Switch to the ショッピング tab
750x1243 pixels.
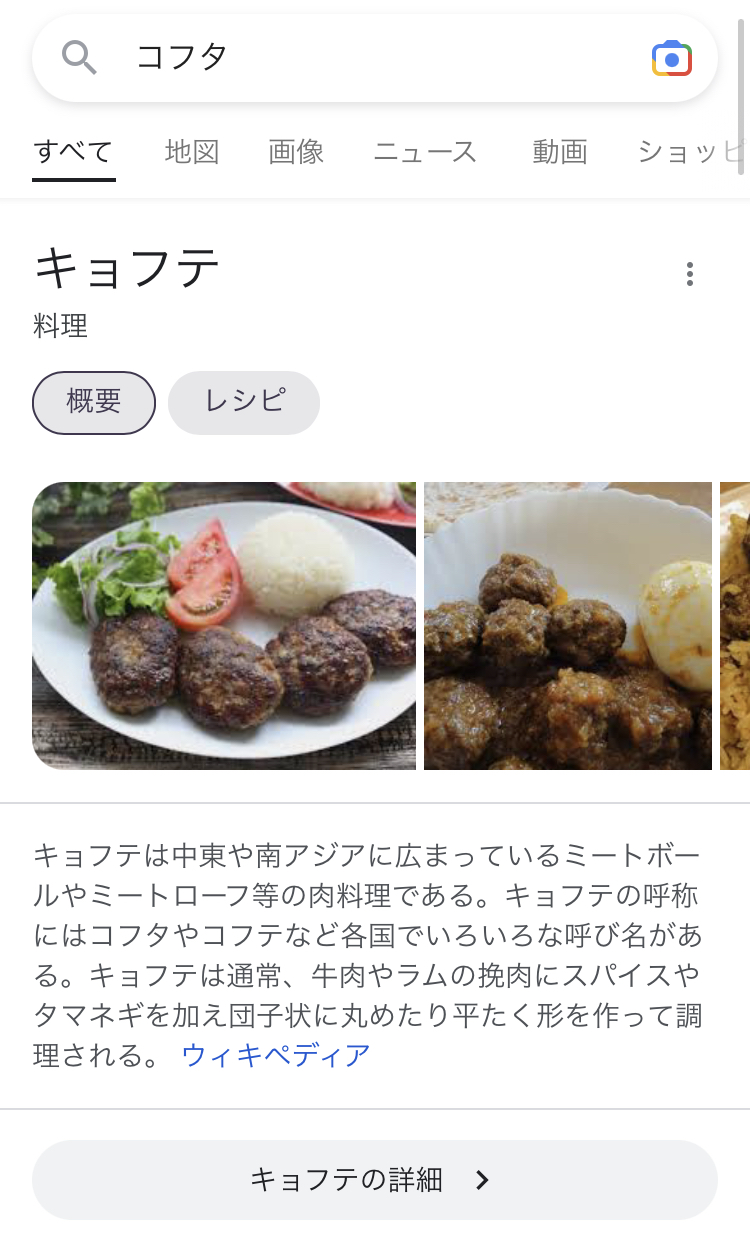[692, 152]
